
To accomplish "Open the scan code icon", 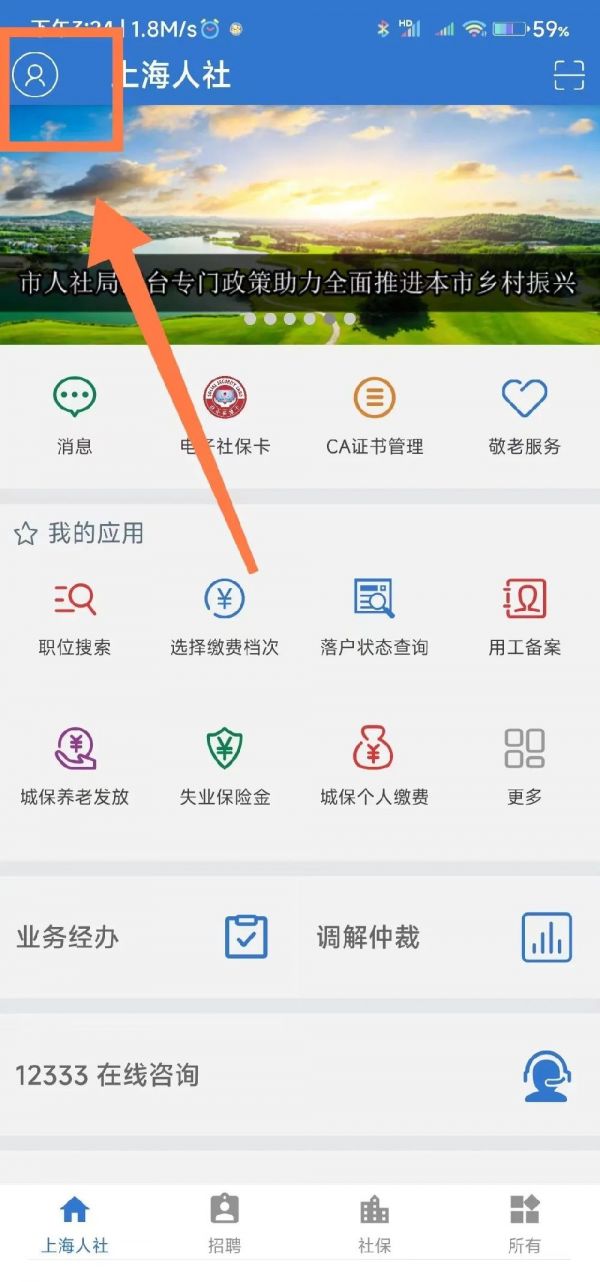I will click(568, 76).
